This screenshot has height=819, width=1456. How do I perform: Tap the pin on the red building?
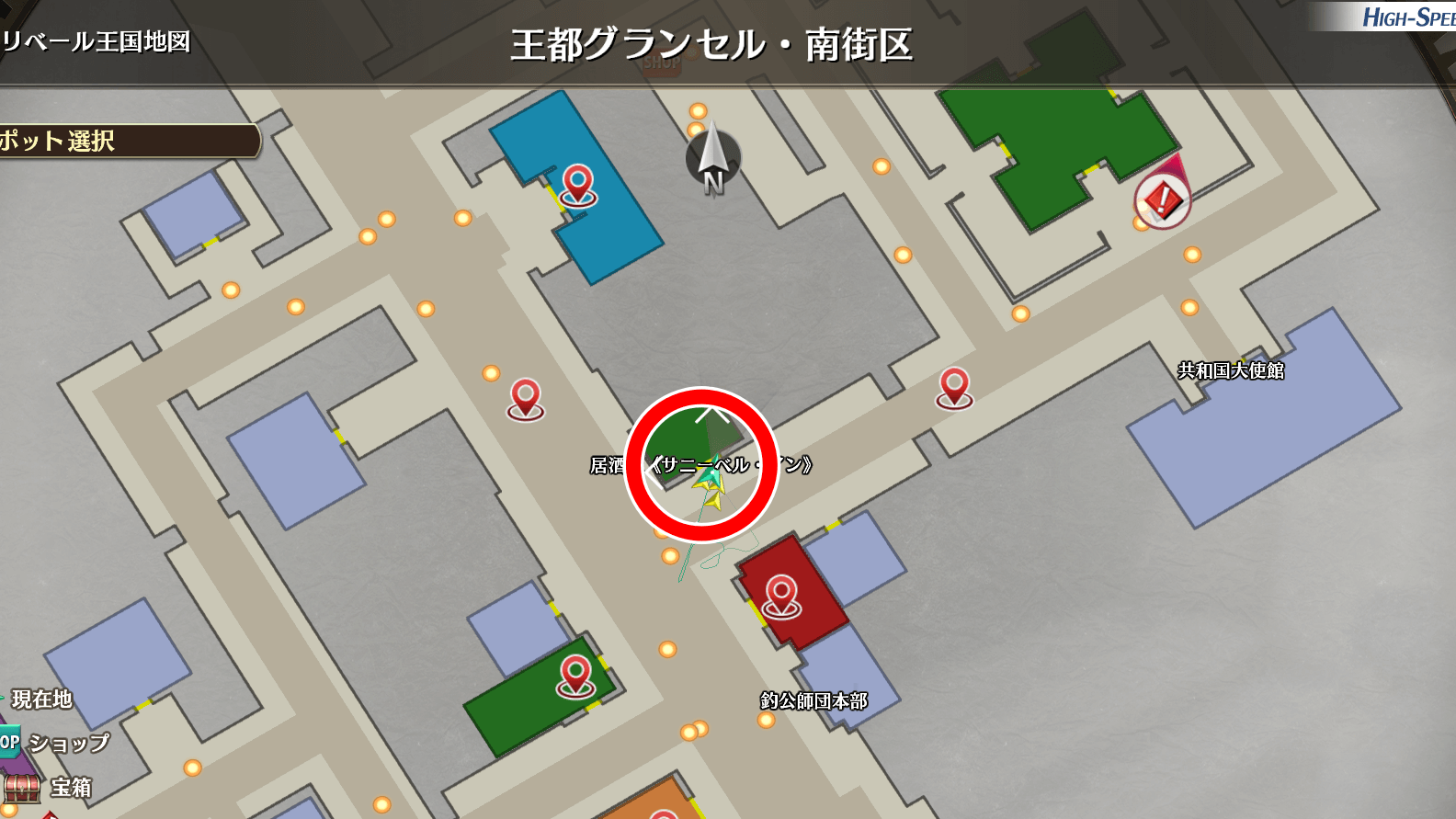[x=781, y=595]
